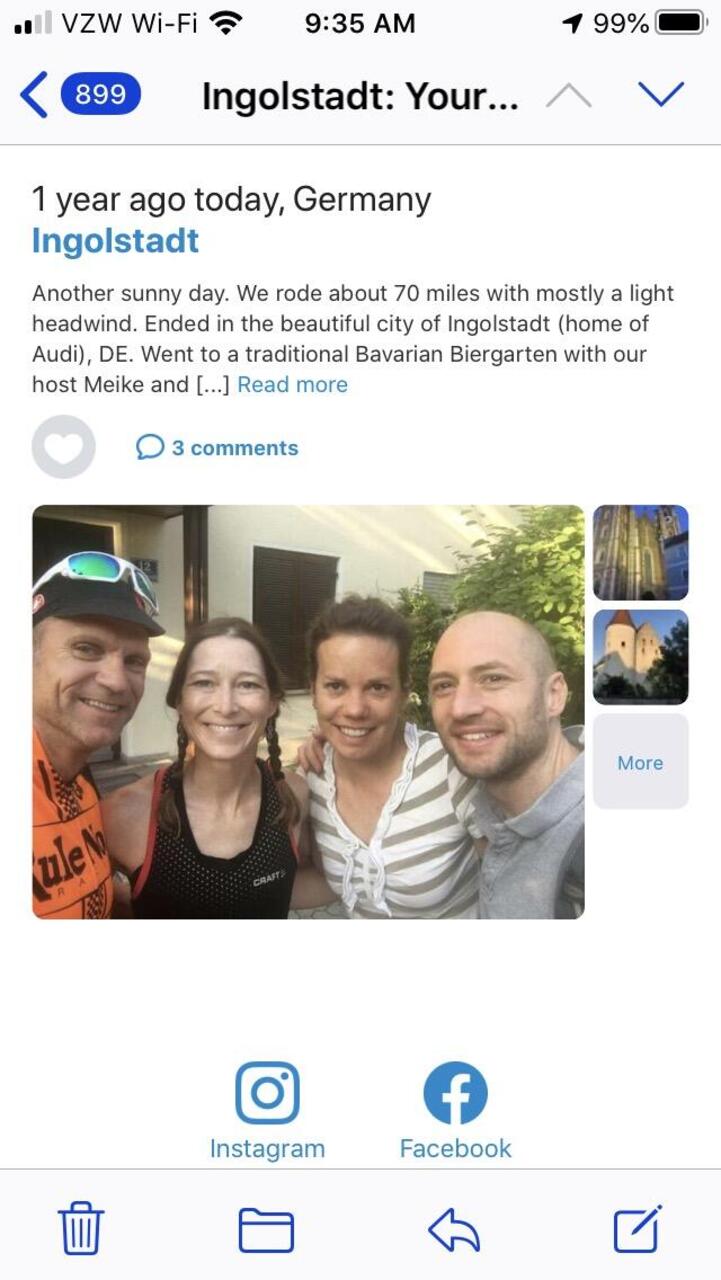721x1280 pixels.
Task: Like the post with the heart
Action: (64, 447)
